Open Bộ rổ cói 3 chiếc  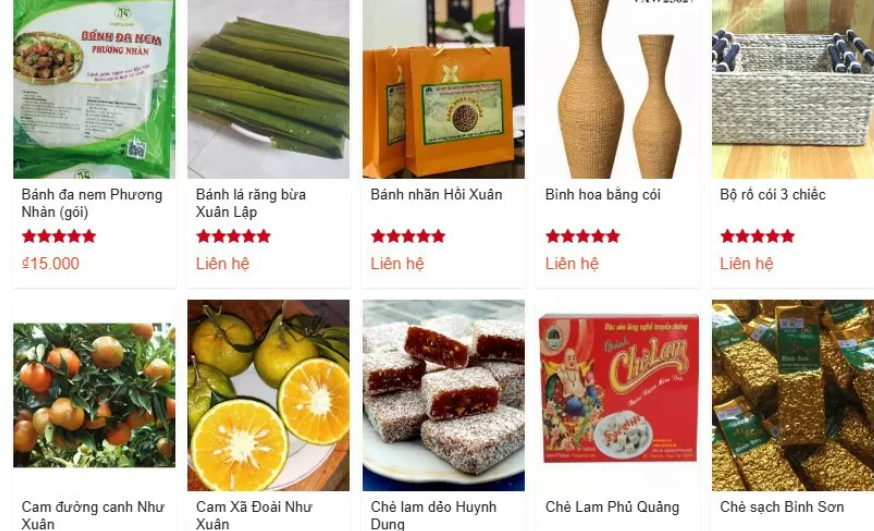tap(792, 90)
